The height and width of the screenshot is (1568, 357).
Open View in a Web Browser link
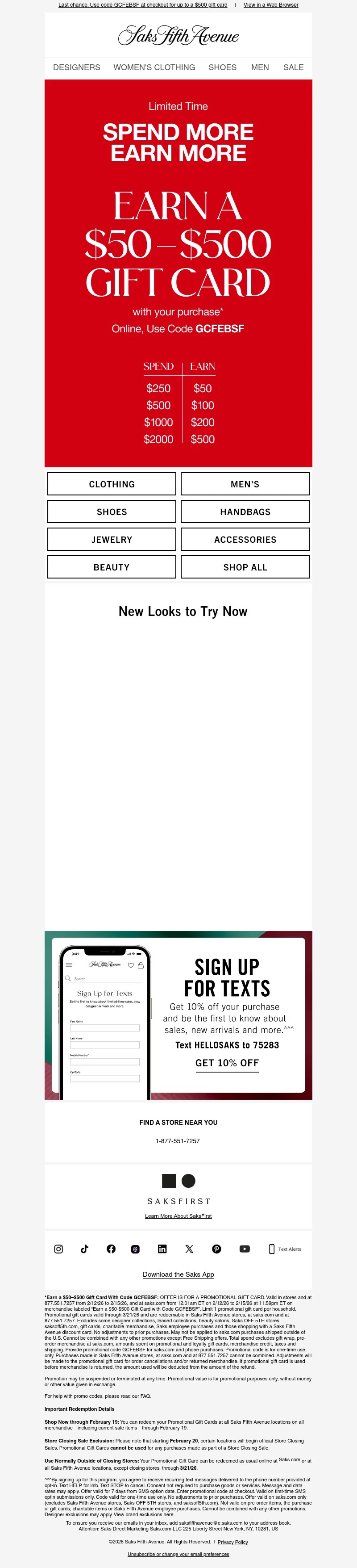[270, 5]
